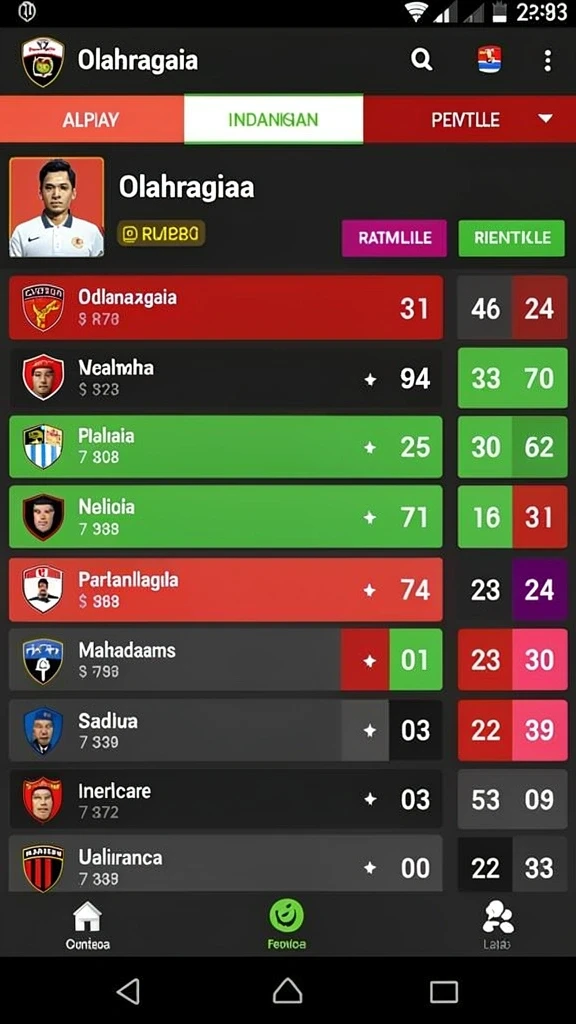Select the INDANIGIAN tab
This screenshot has height=1024, width=576.
pos(274,120)
